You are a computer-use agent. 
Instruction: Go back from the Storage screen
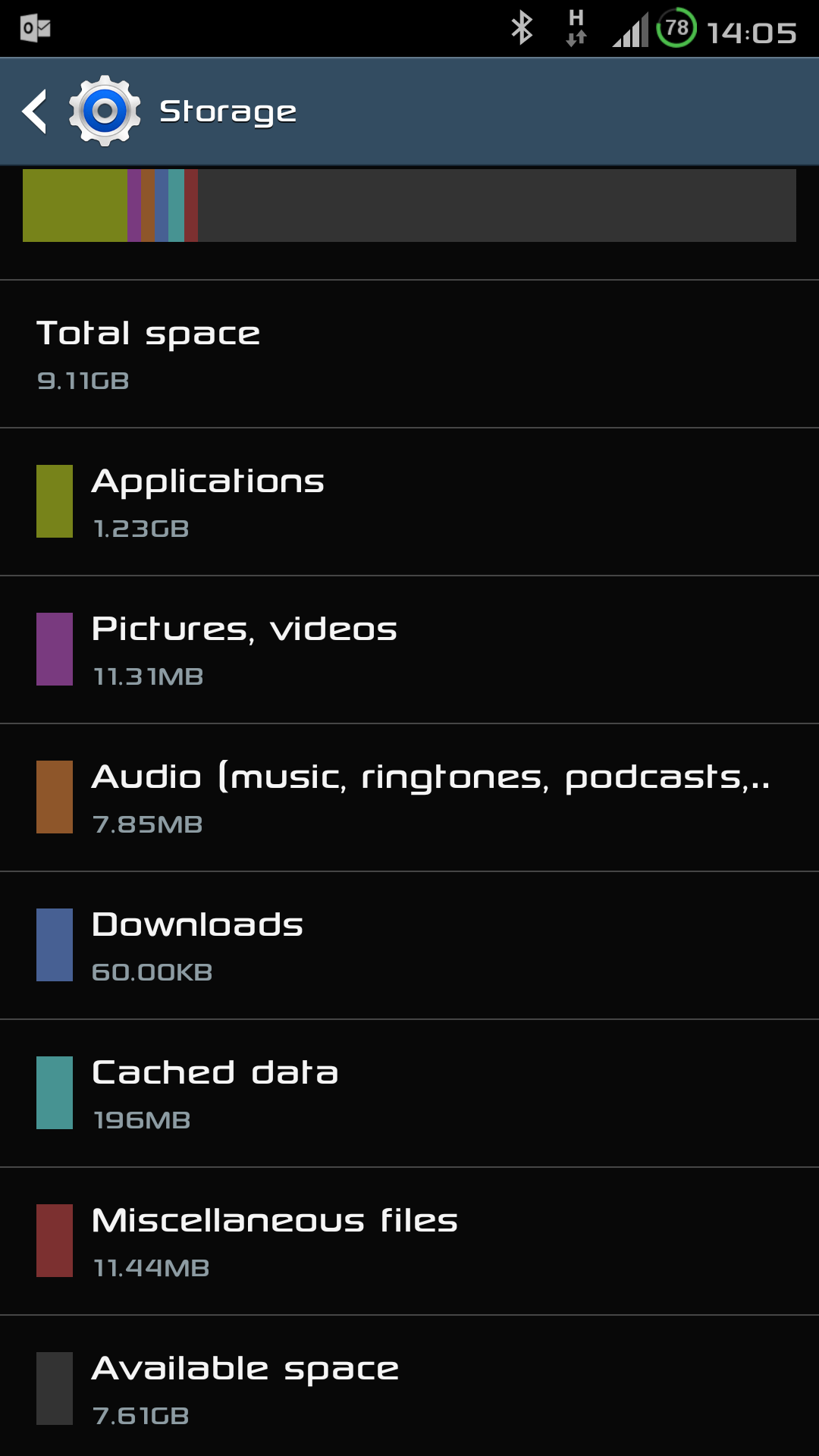pyautogui.click(x=35, y=111)
